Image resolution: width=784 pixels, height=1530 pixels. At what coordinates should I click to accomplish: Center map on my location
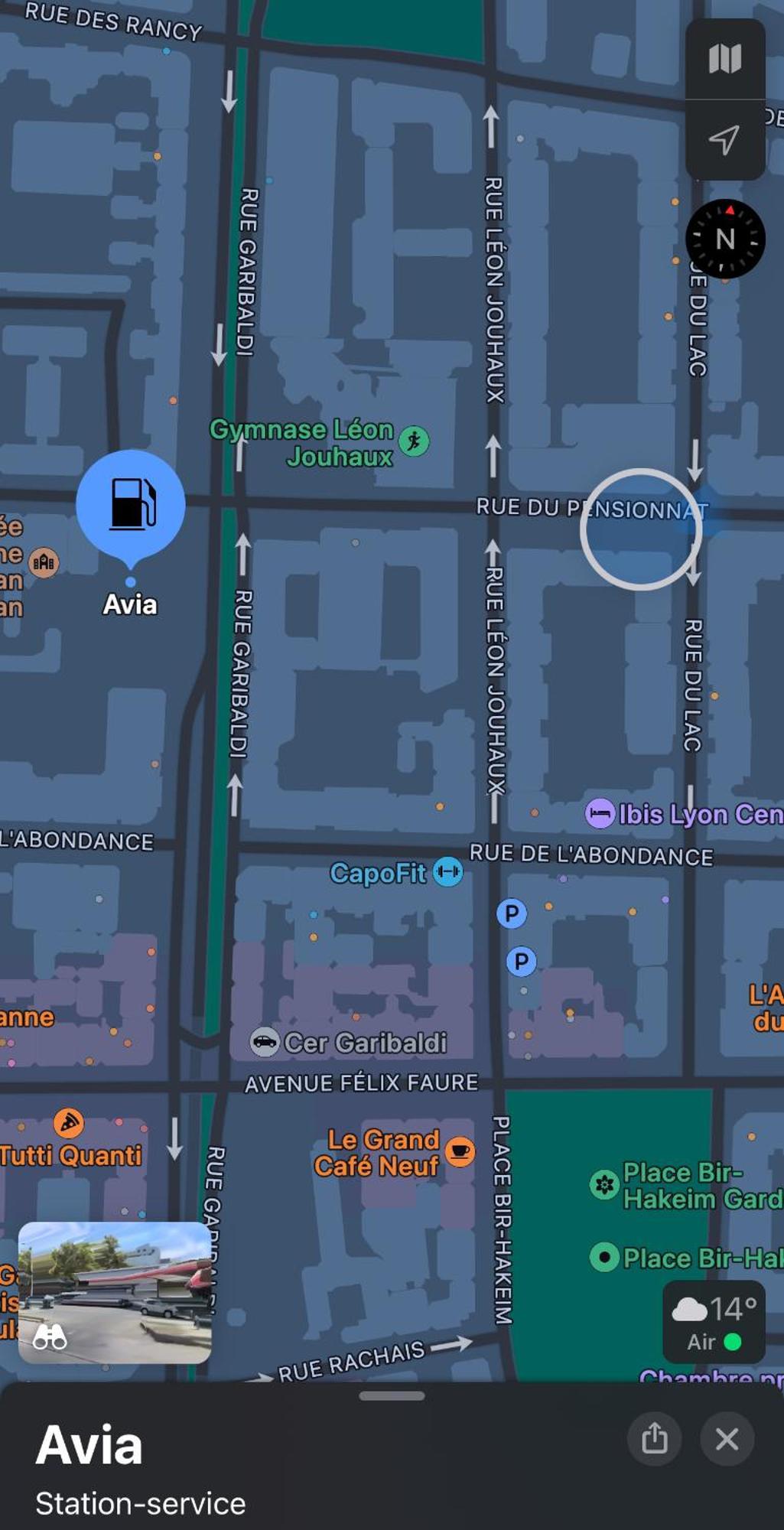coord(724,140)
